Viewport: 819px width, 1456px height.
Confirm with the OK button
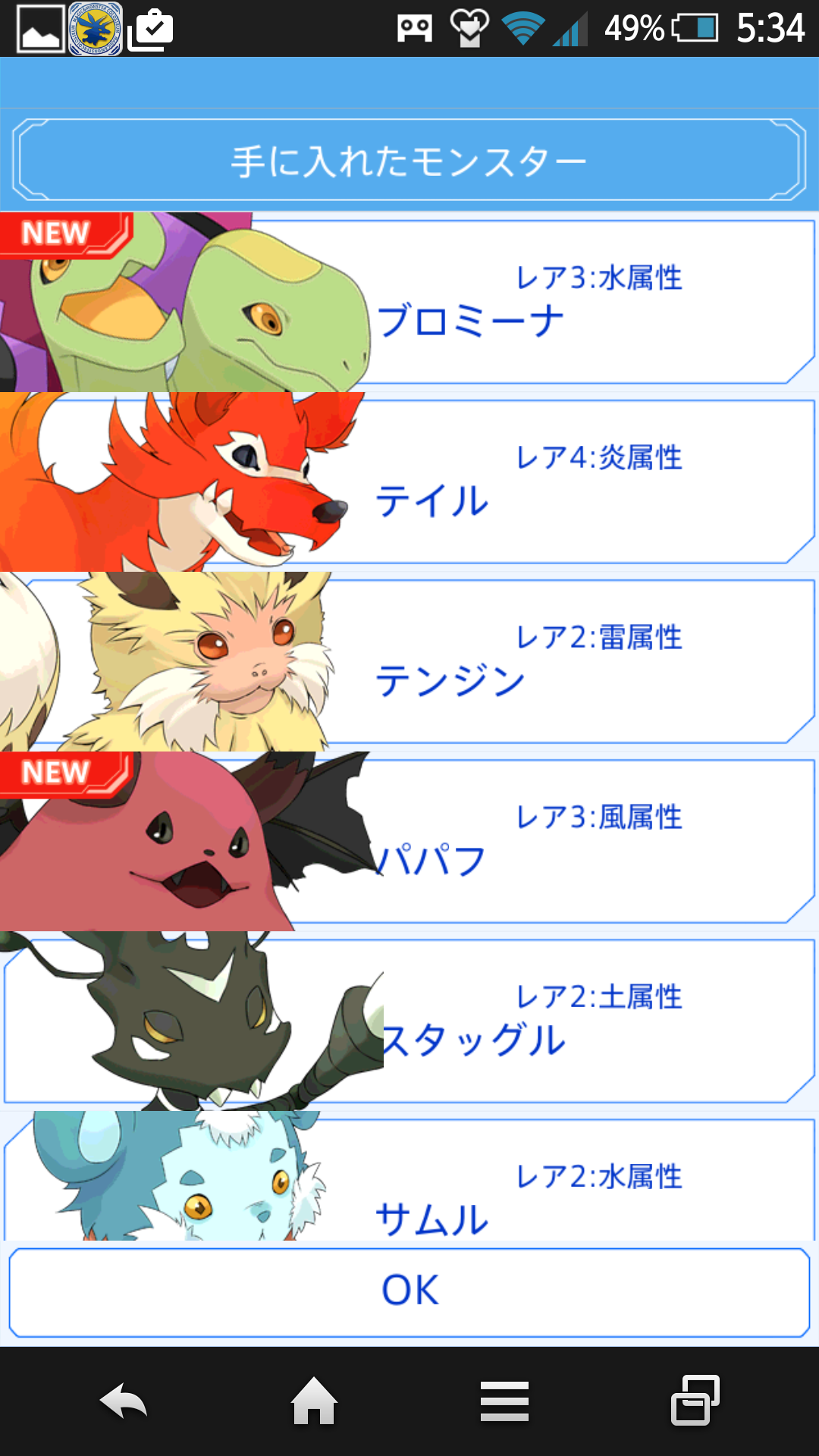(409, 1291)
